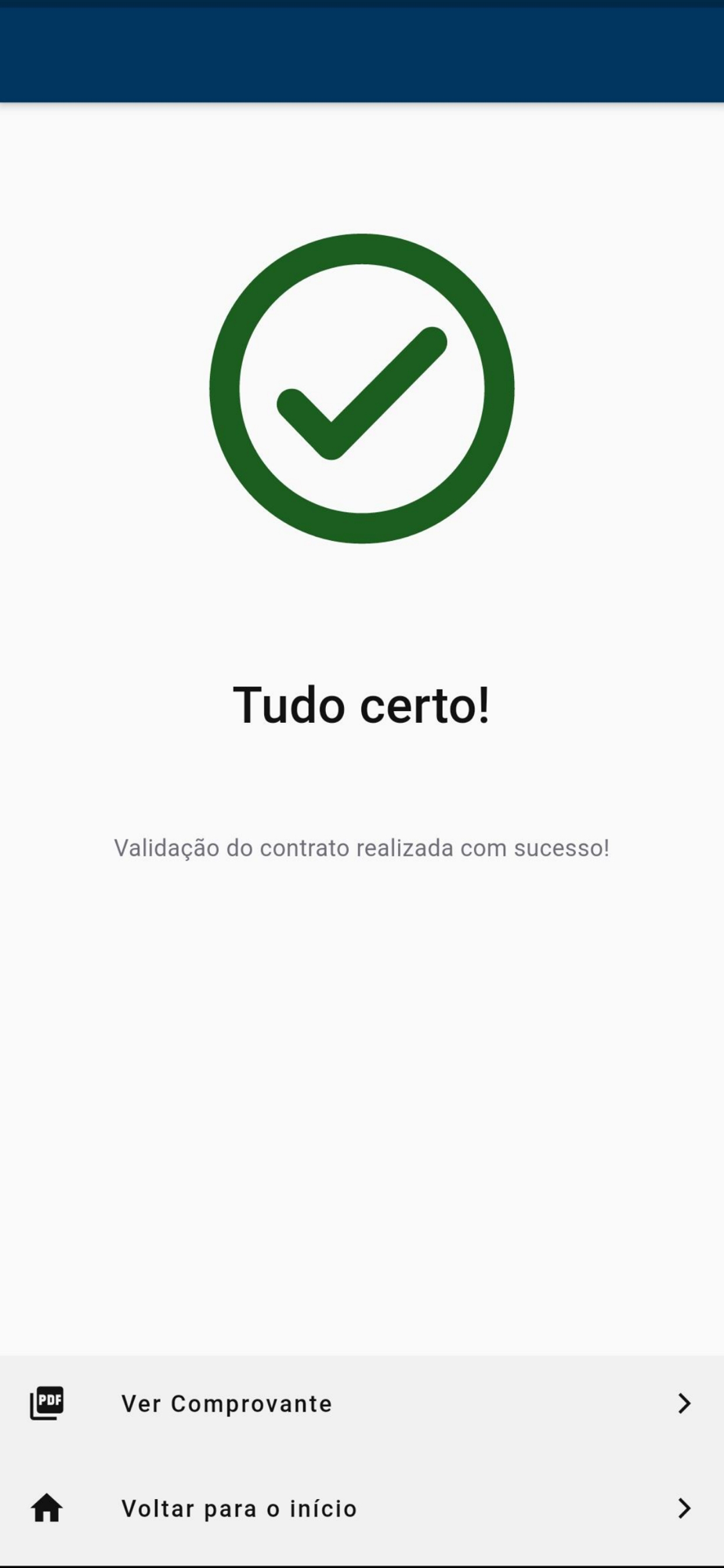Open Ver Comprovante PDF receipt

coord(362,1403)
